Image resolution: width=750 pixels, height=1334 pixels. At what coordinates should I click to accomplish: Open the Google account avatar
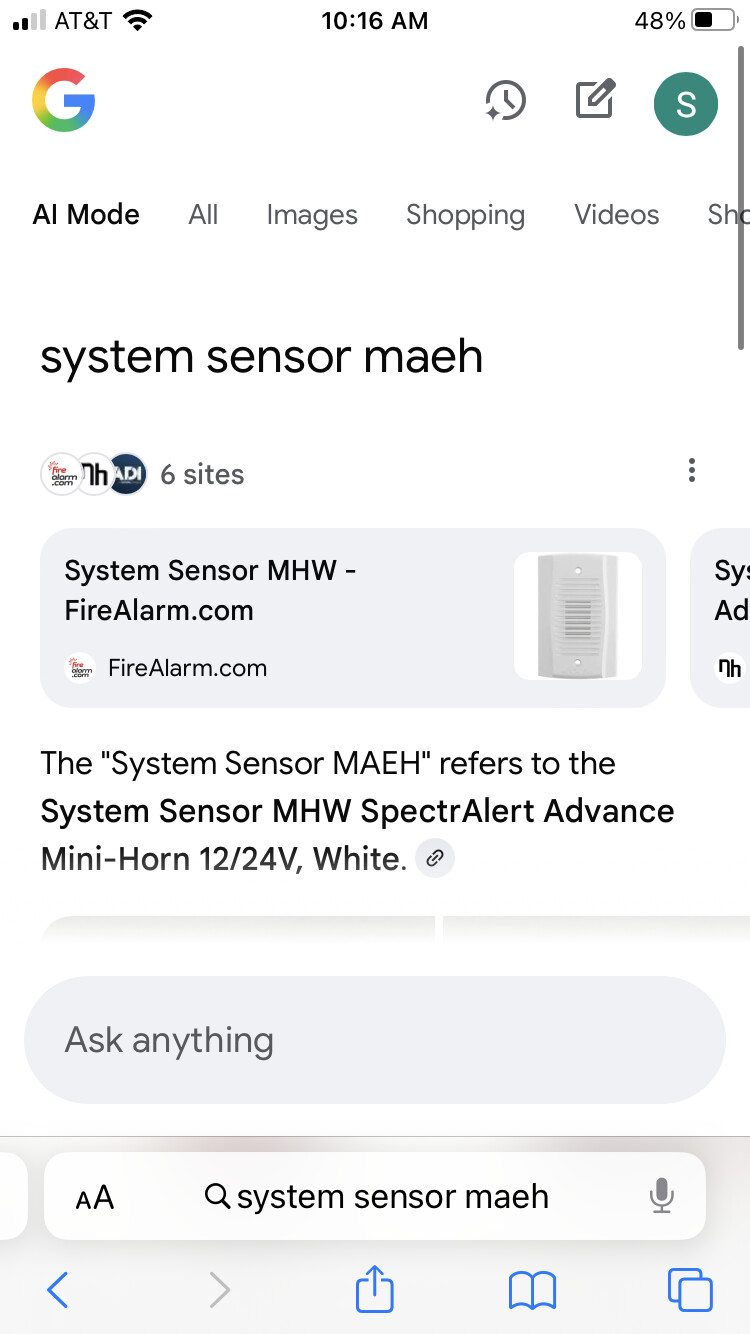[x=685, y=103]
